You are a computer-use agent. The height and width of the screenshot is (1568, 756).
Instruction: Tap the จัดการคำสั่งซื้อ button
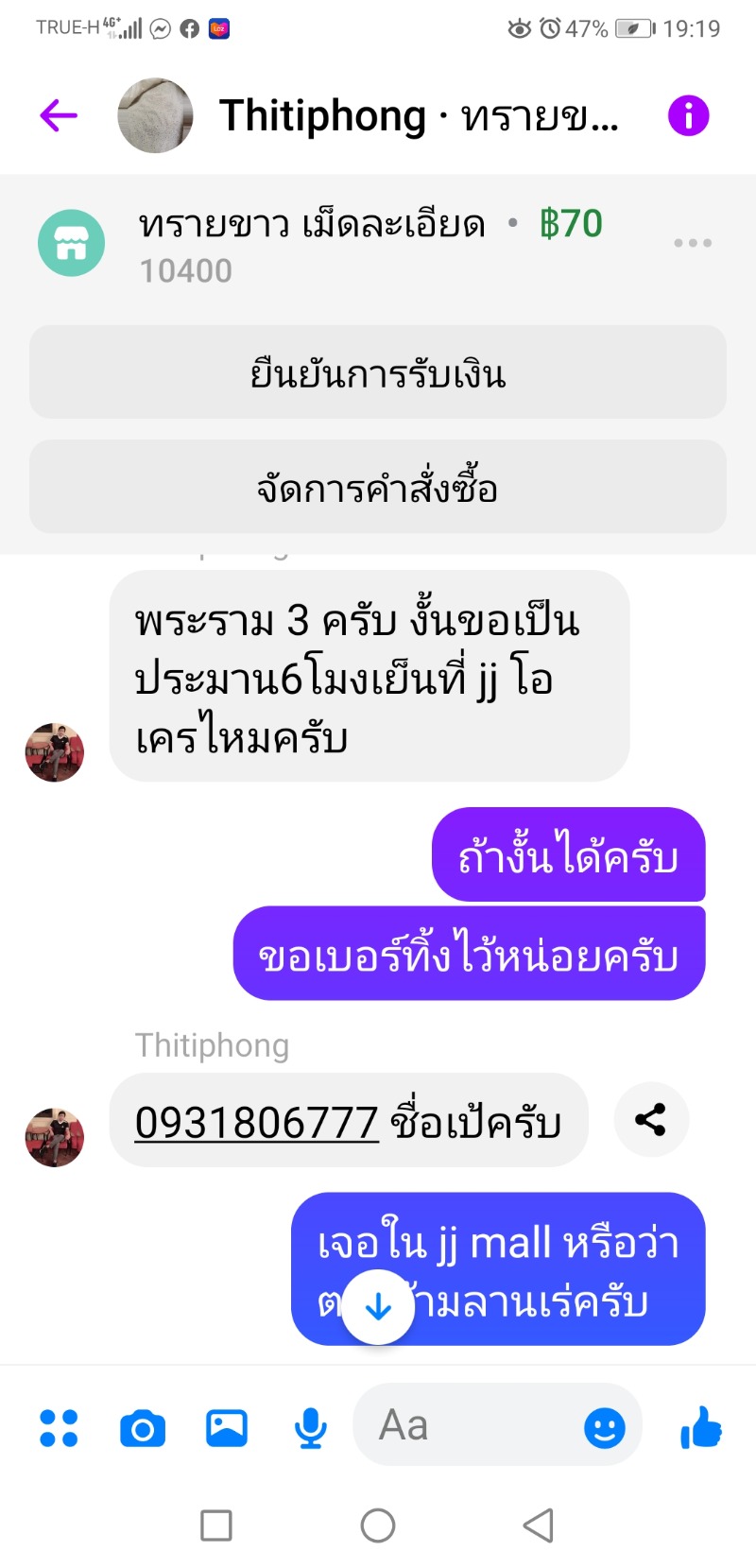tap(378, 487)
